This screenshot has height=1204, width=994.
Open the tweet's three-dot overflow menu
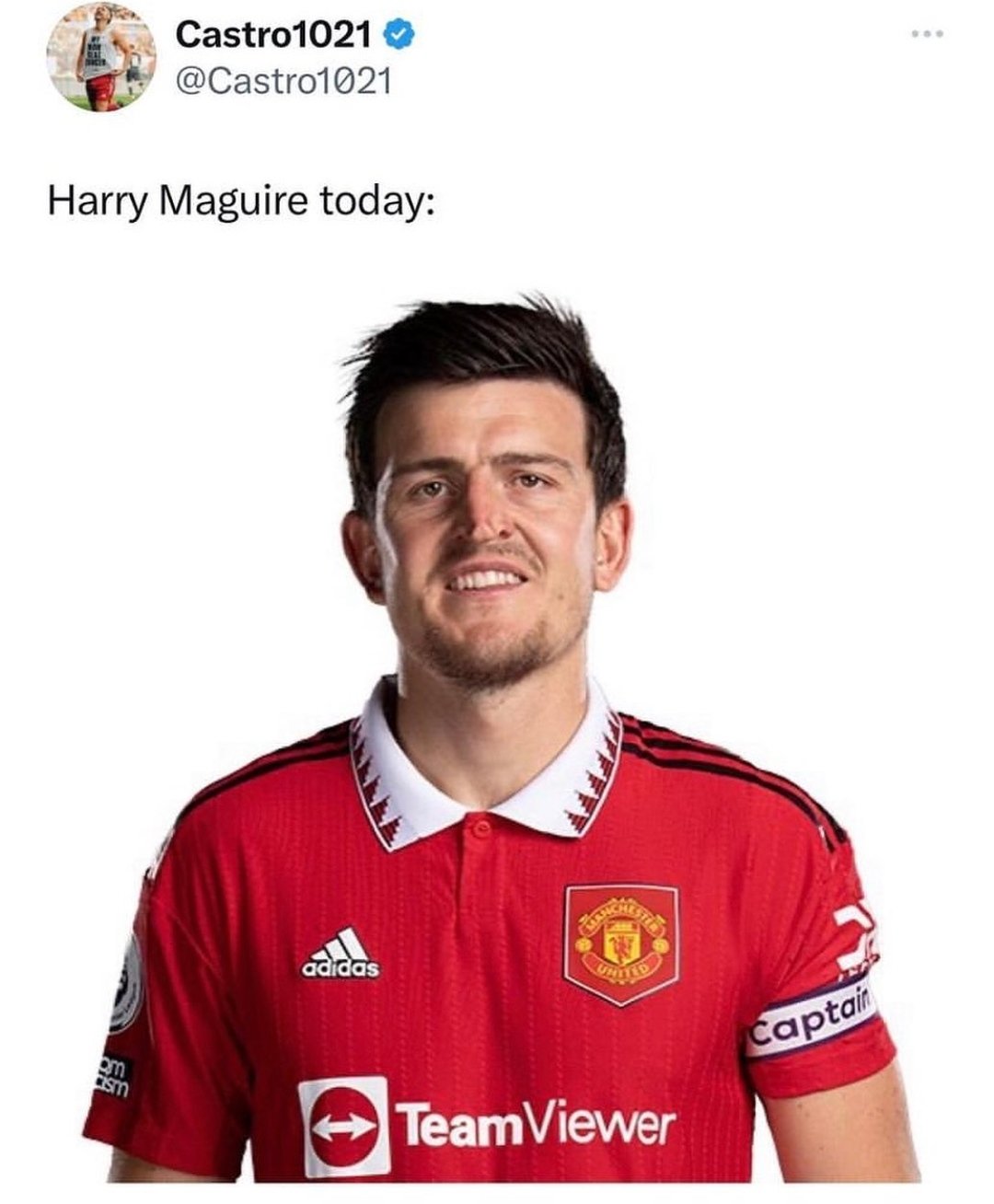[x=928, y=35]
